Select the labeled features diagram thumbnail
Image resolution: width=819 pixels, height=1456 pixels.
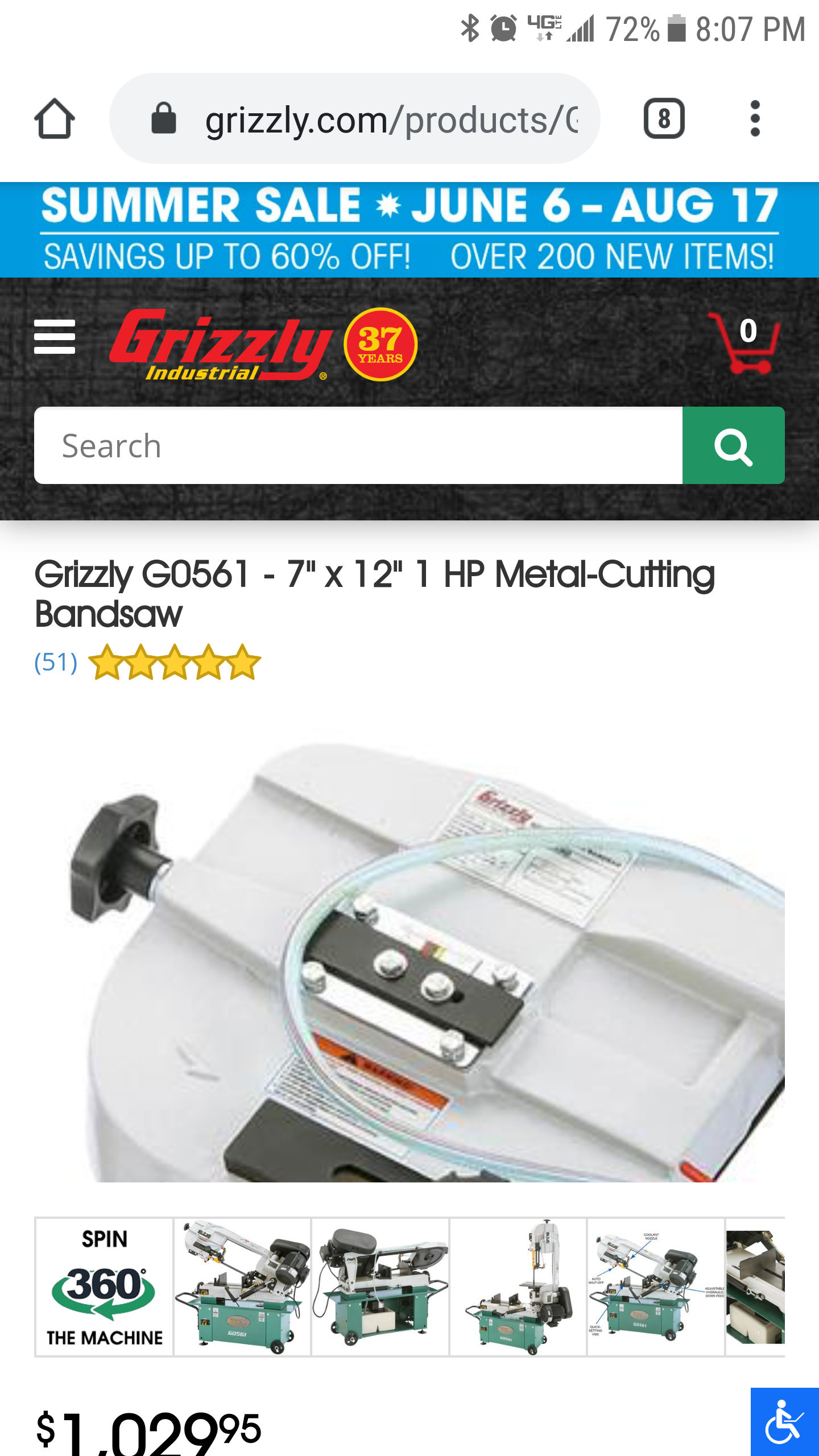(x=656, y=1288)
